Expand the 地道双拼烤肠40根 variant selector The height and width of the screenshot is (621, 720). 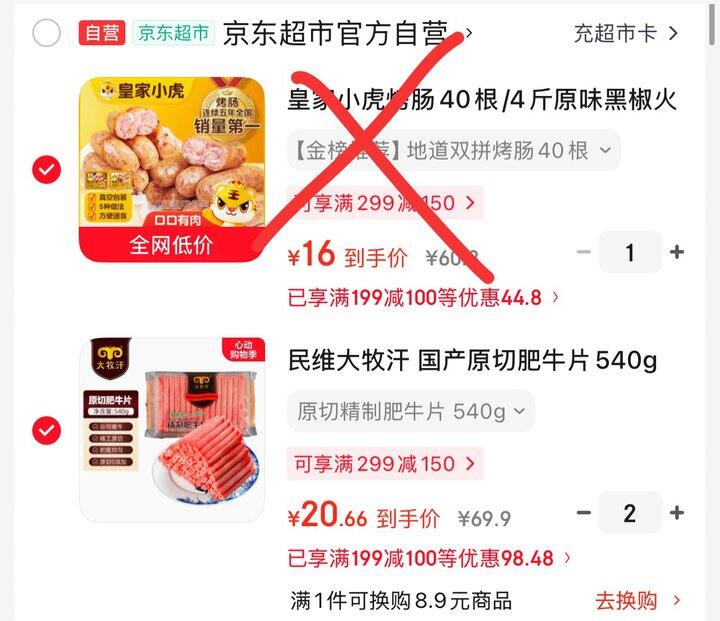pos(454,150)
